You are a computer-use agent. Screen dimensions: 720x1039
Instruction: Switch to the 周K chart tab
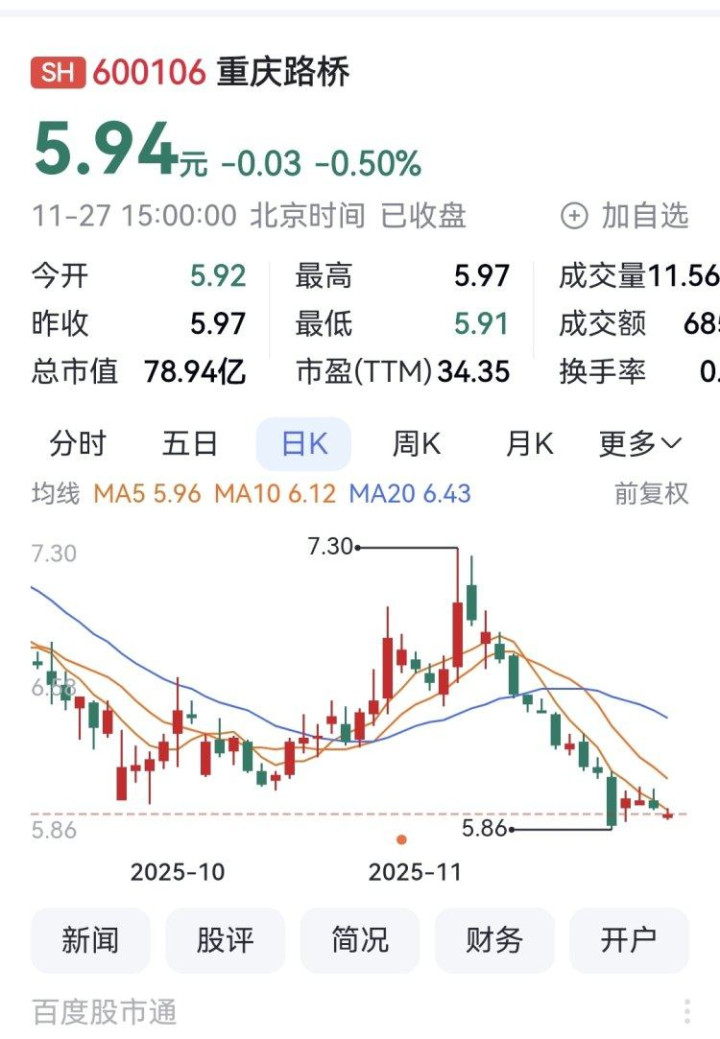click(416, 444)
